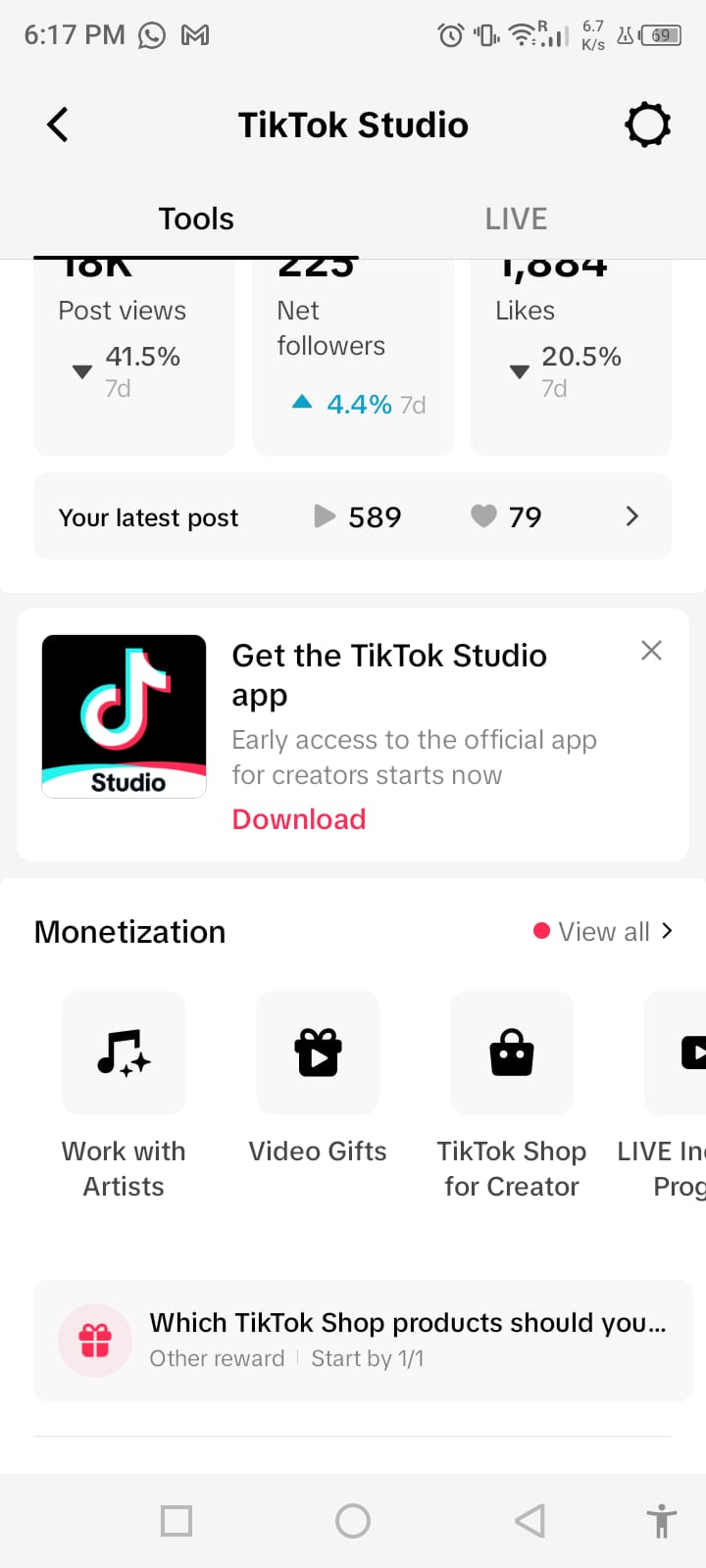Download the TikTok Studio app
This screenshot has width=706, height=1568.
(299, 819)
